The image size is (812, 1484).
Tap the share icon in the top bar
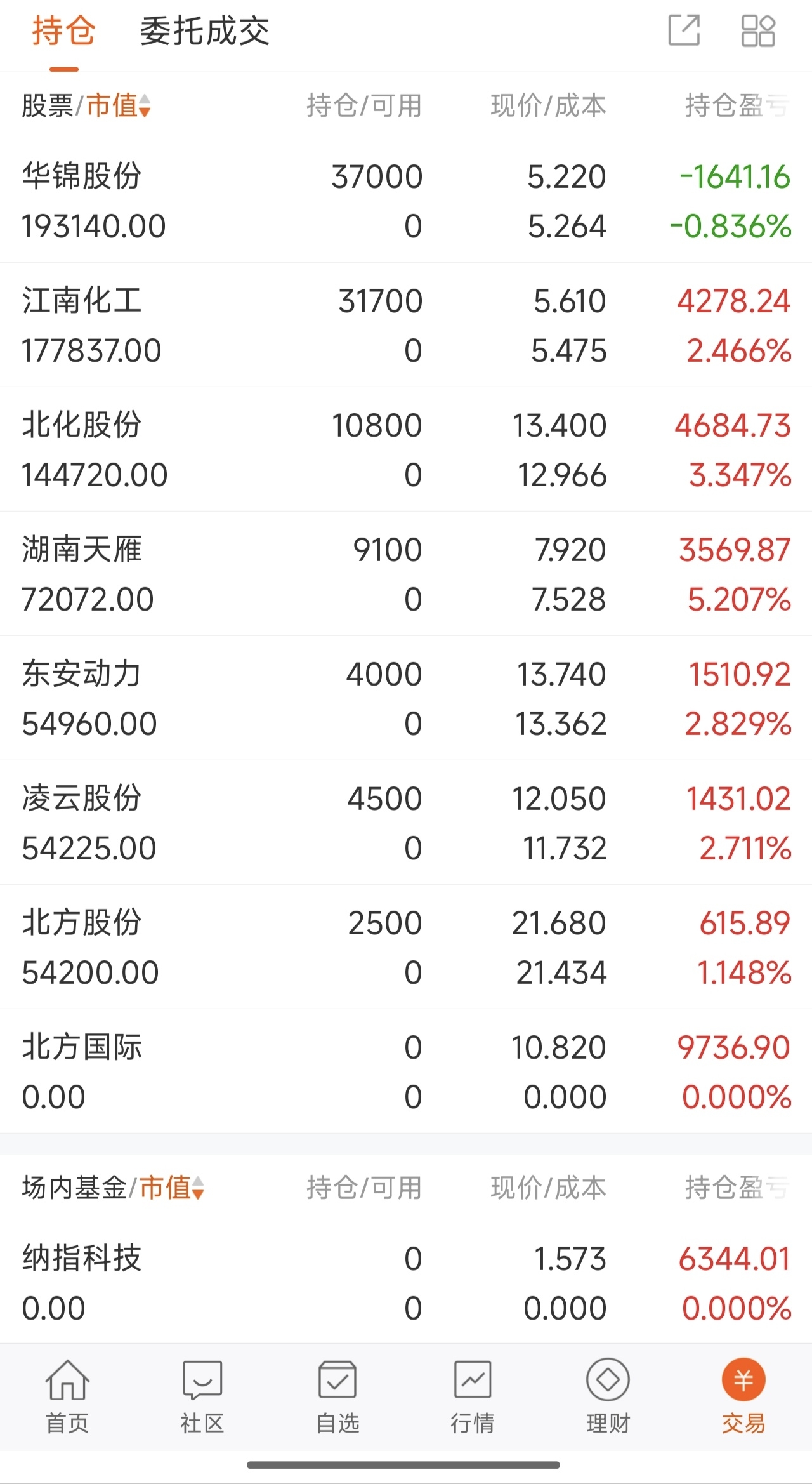684,30
